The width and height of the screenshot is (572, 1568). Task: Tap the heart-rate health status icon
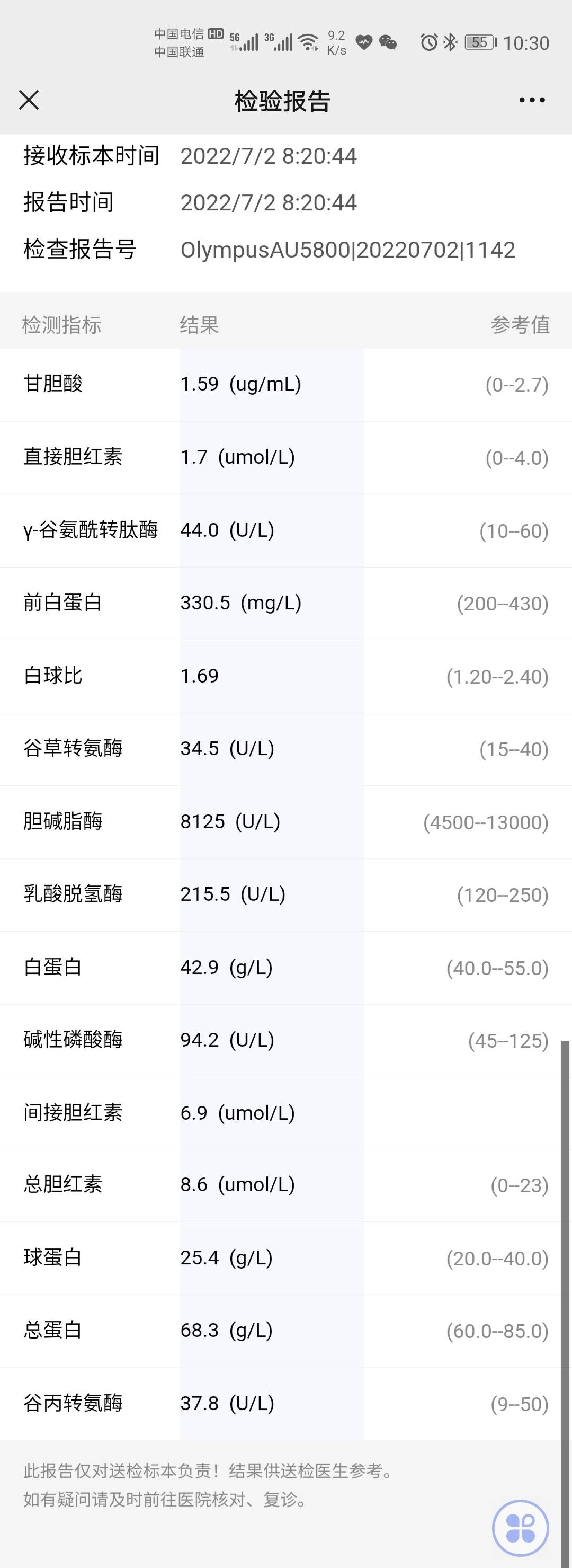pos(363,41)
